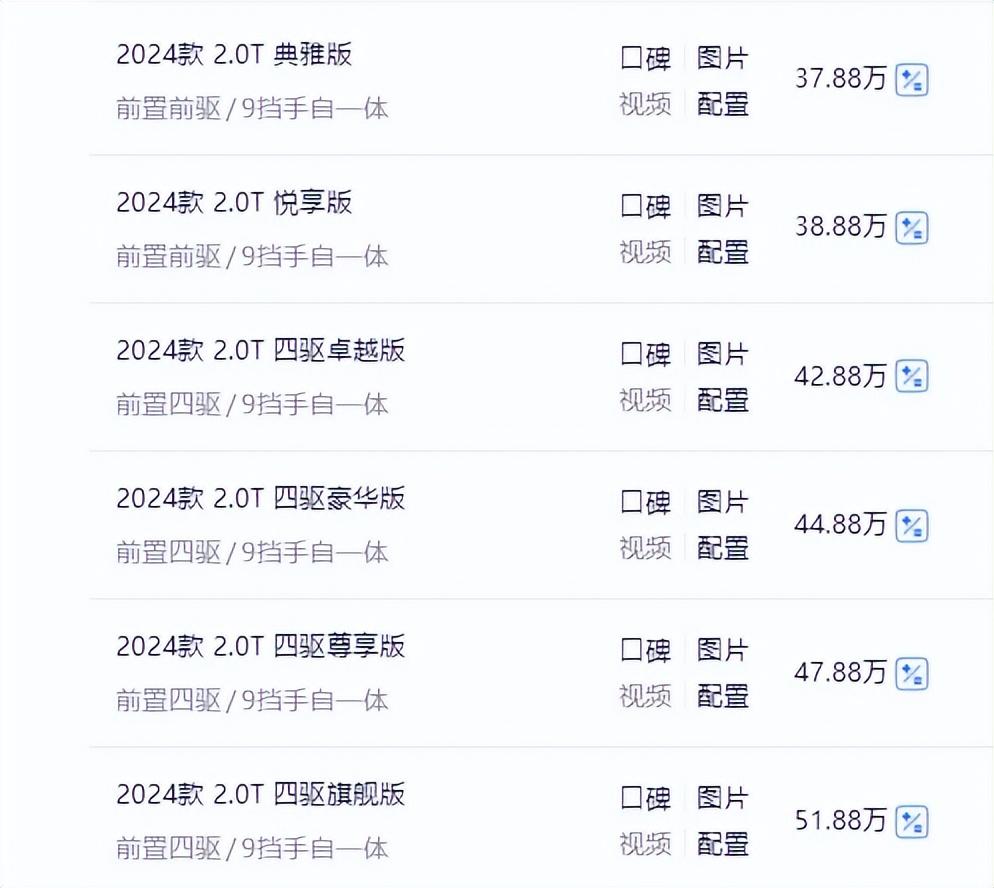Calculate the cost of 四驱卓越版
The image size is (994, 888).
click(x=911, y=376)
